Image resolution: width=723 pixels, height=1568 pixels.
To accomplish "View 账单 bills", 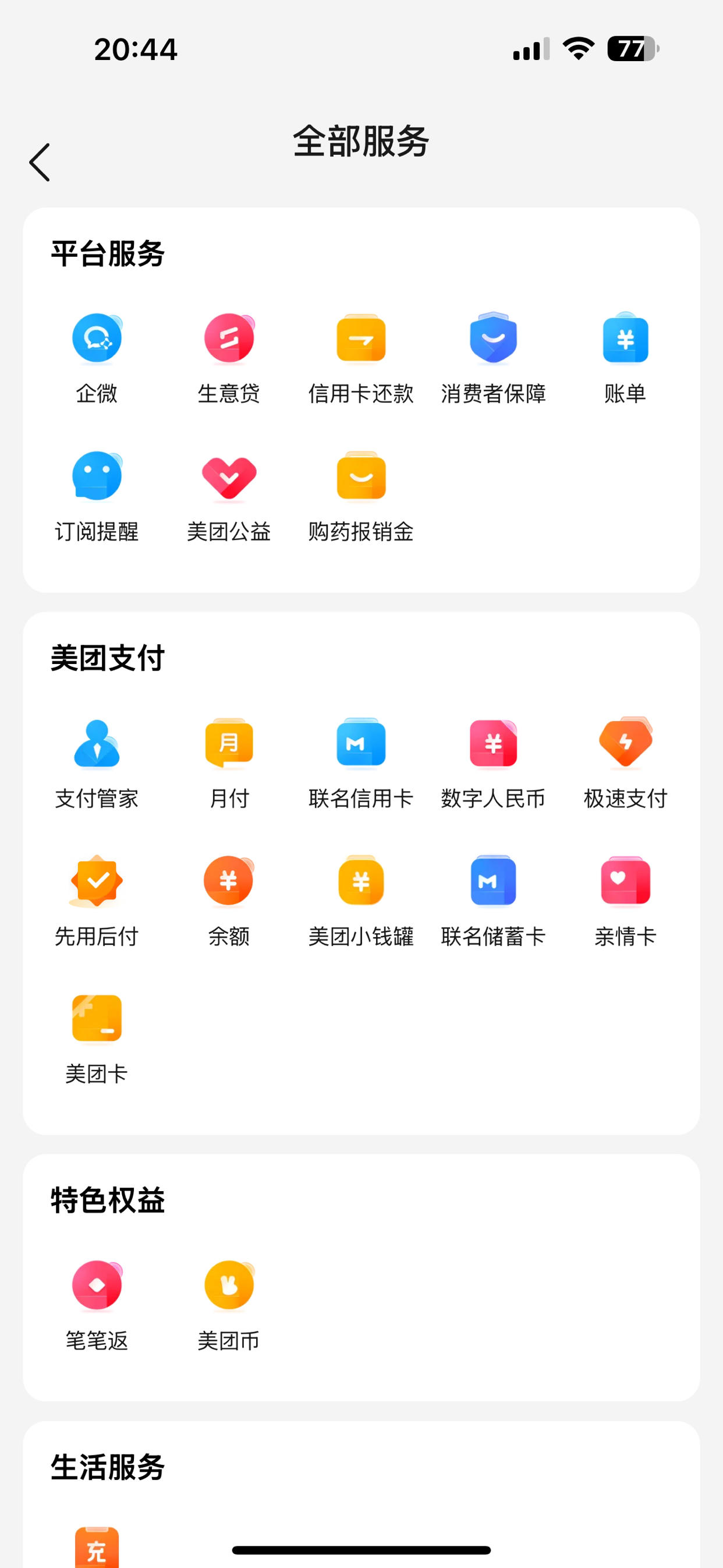I will pos(626,359).
